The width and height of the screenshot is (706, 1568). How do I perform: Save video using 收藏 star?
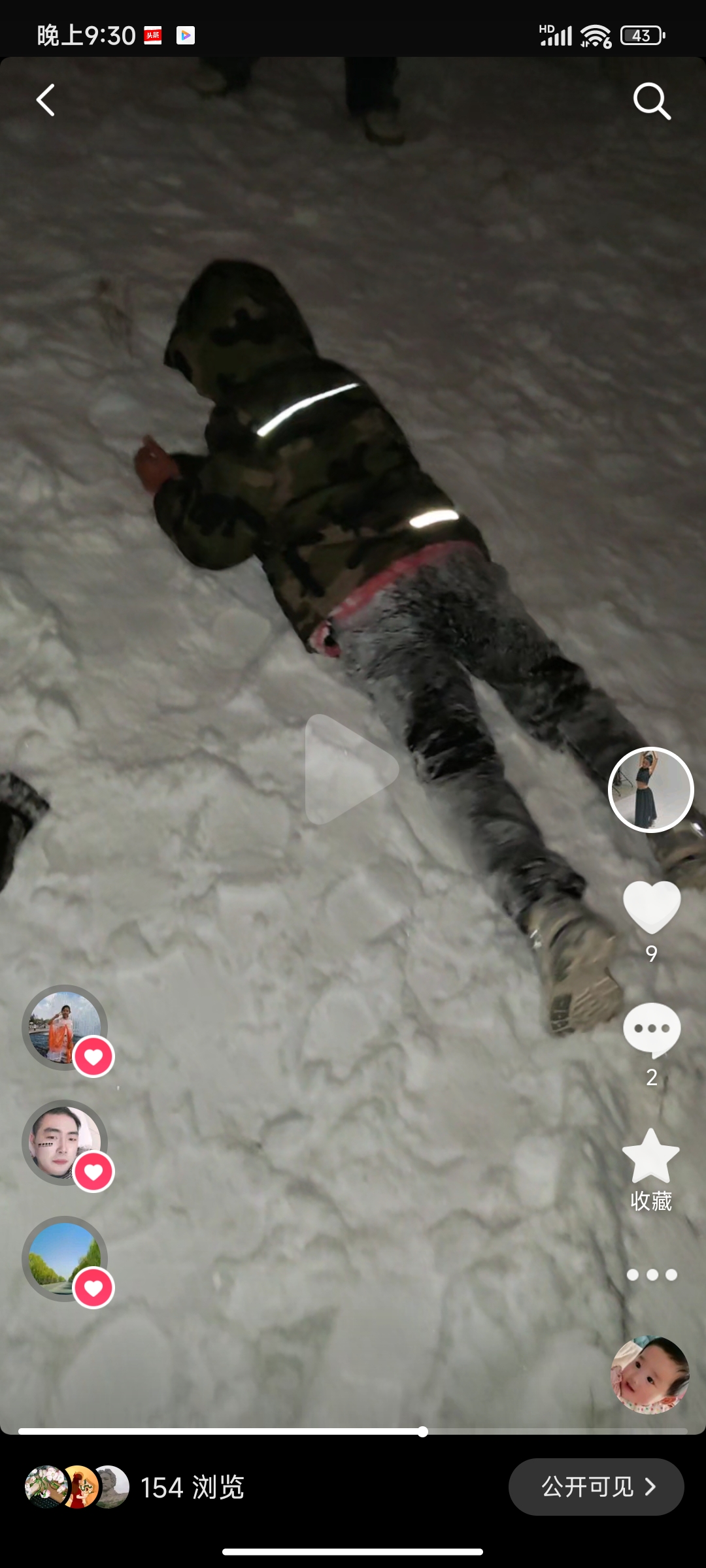[x=651, y=1157]
